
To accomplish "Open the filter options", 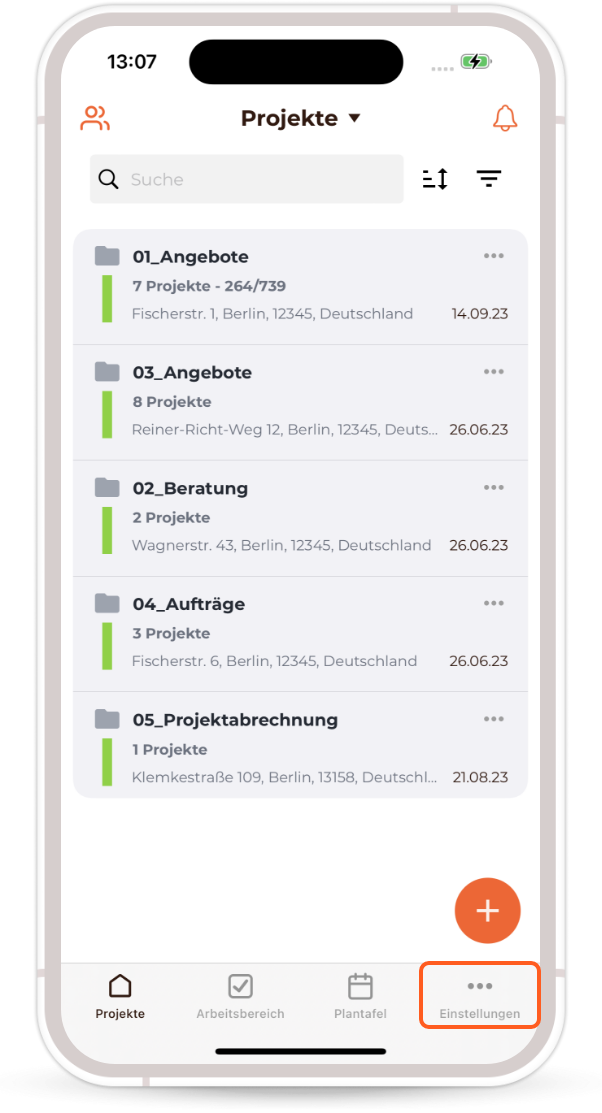I will coord(489,179).
